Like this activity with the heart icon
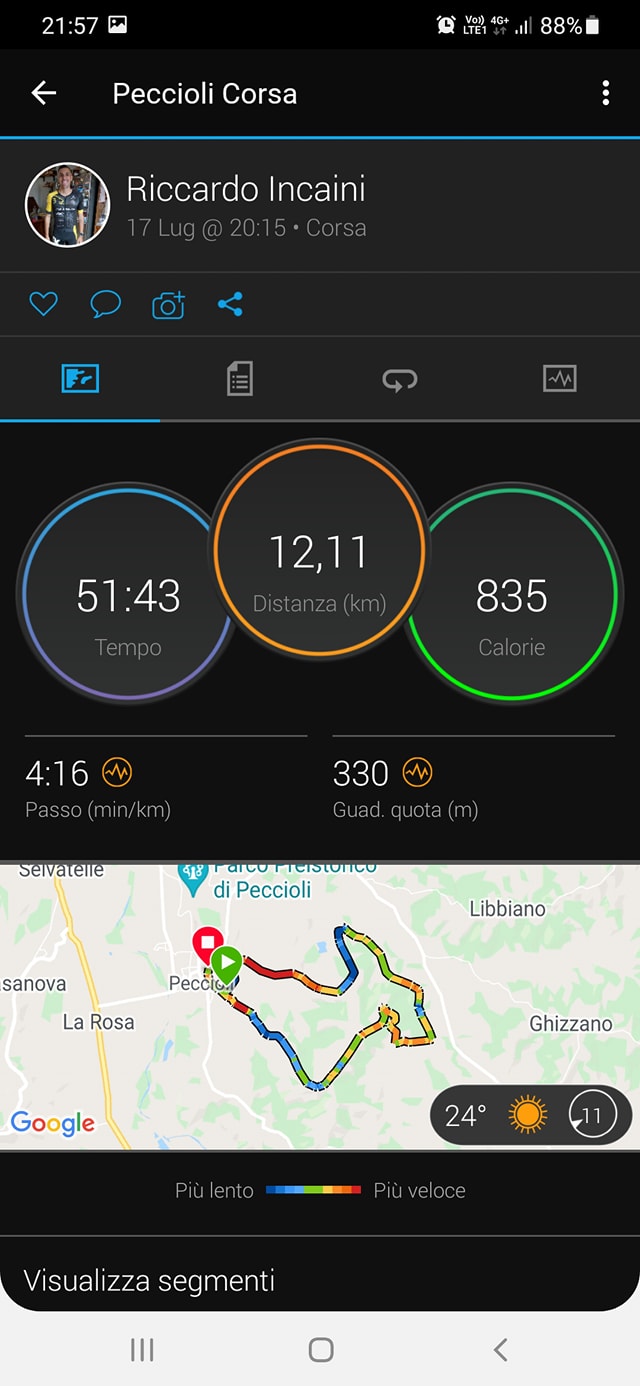The width and height of the screenshot is (640, 1386). click(x=43, y=304)
